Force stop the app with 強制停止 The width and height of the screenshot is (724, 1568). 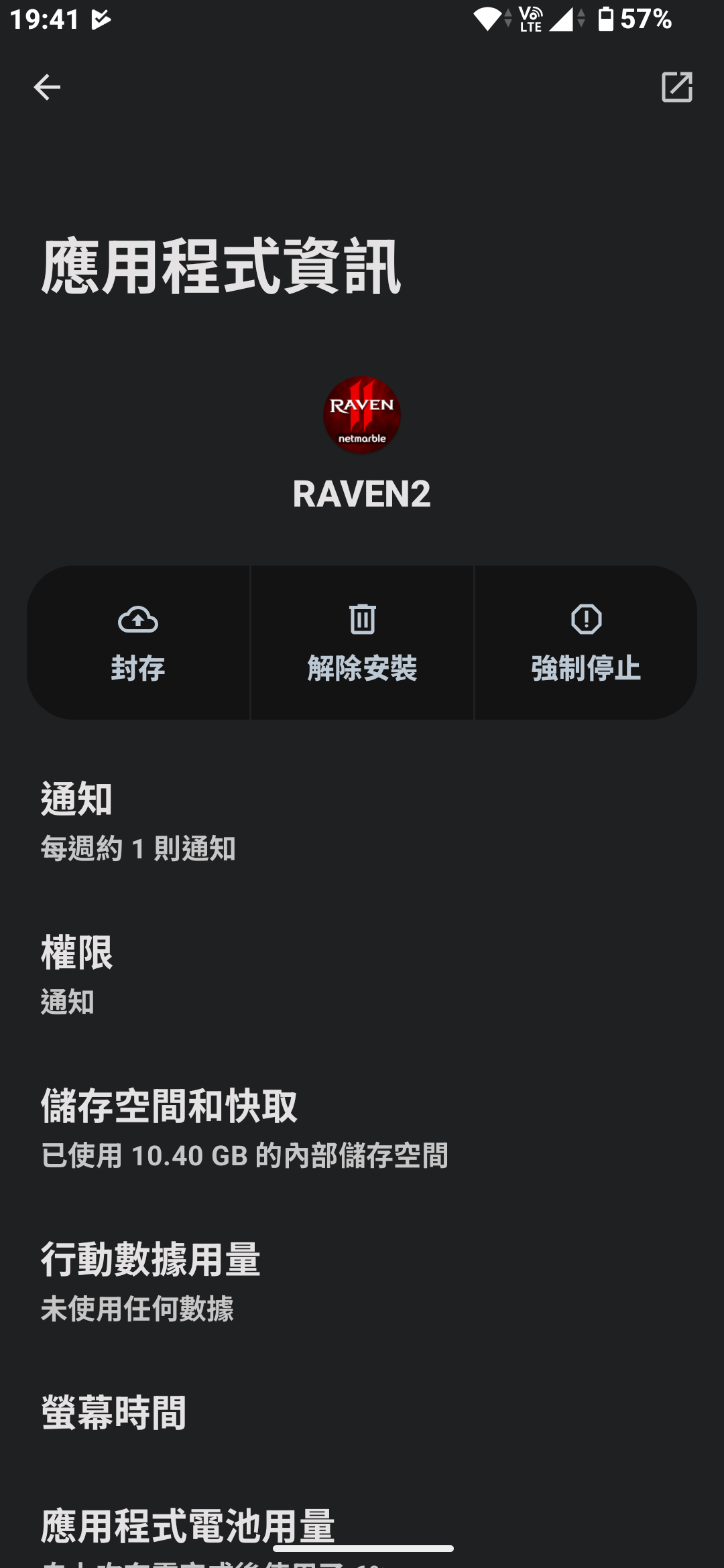[586, 643]
